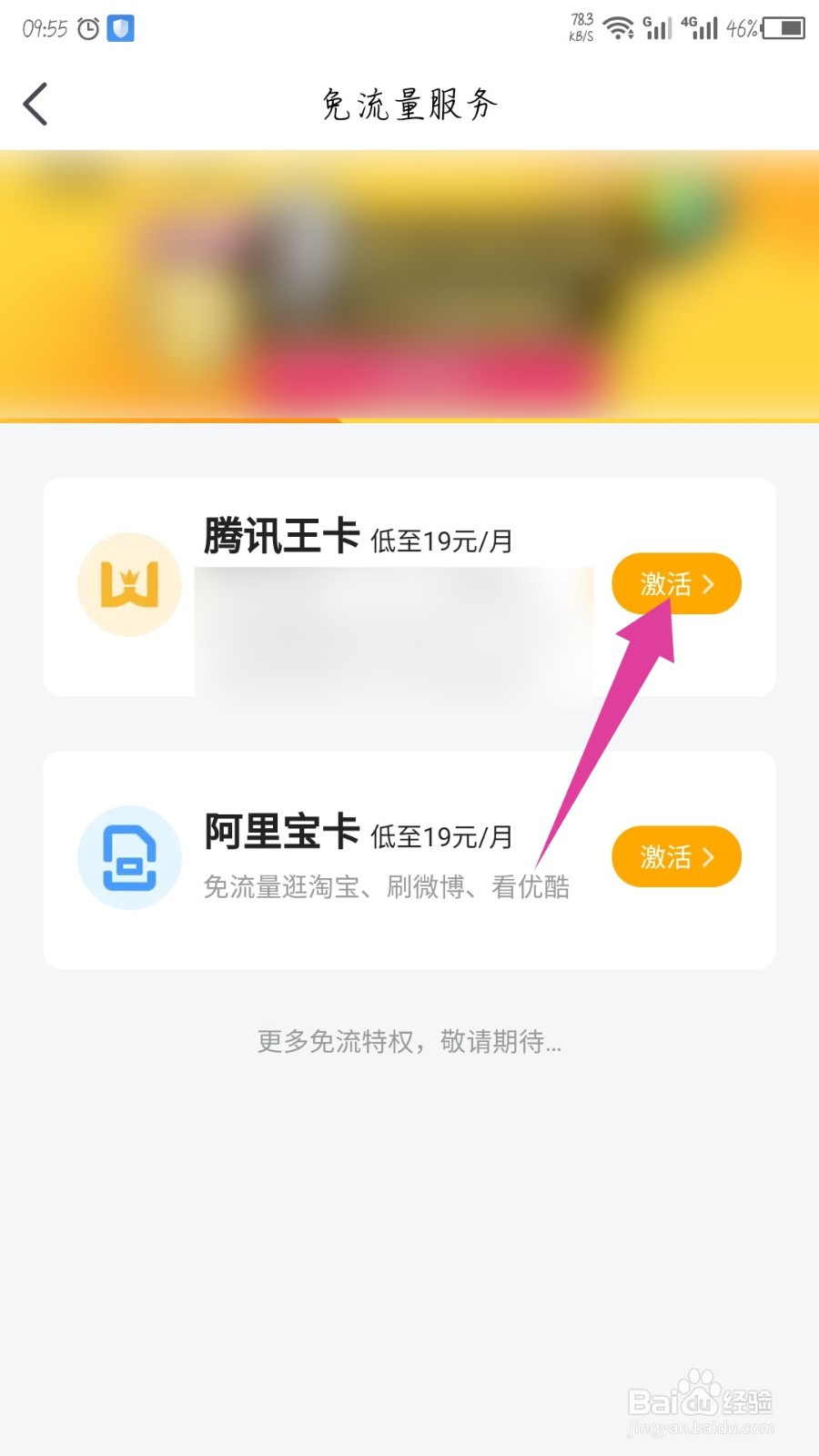Tap the 更多免流特权 notice text
This screenshot has width=819, height=1456.
point(408,1041)
